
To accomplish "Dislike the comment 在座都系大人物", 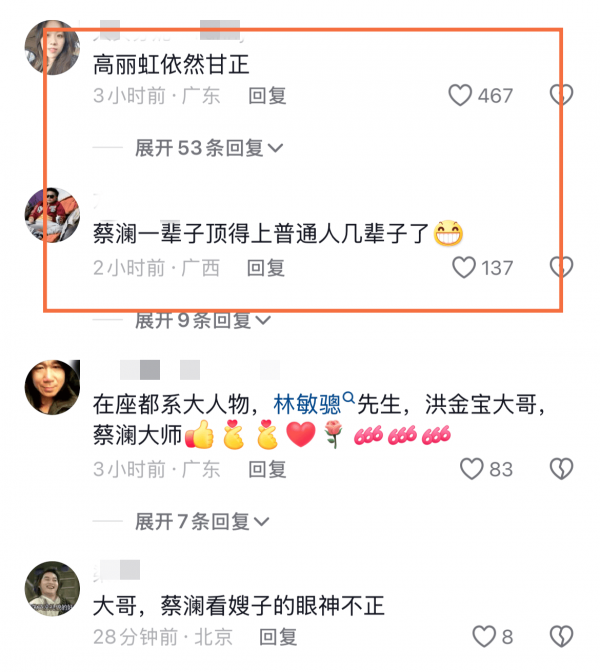I will point(563,469).
